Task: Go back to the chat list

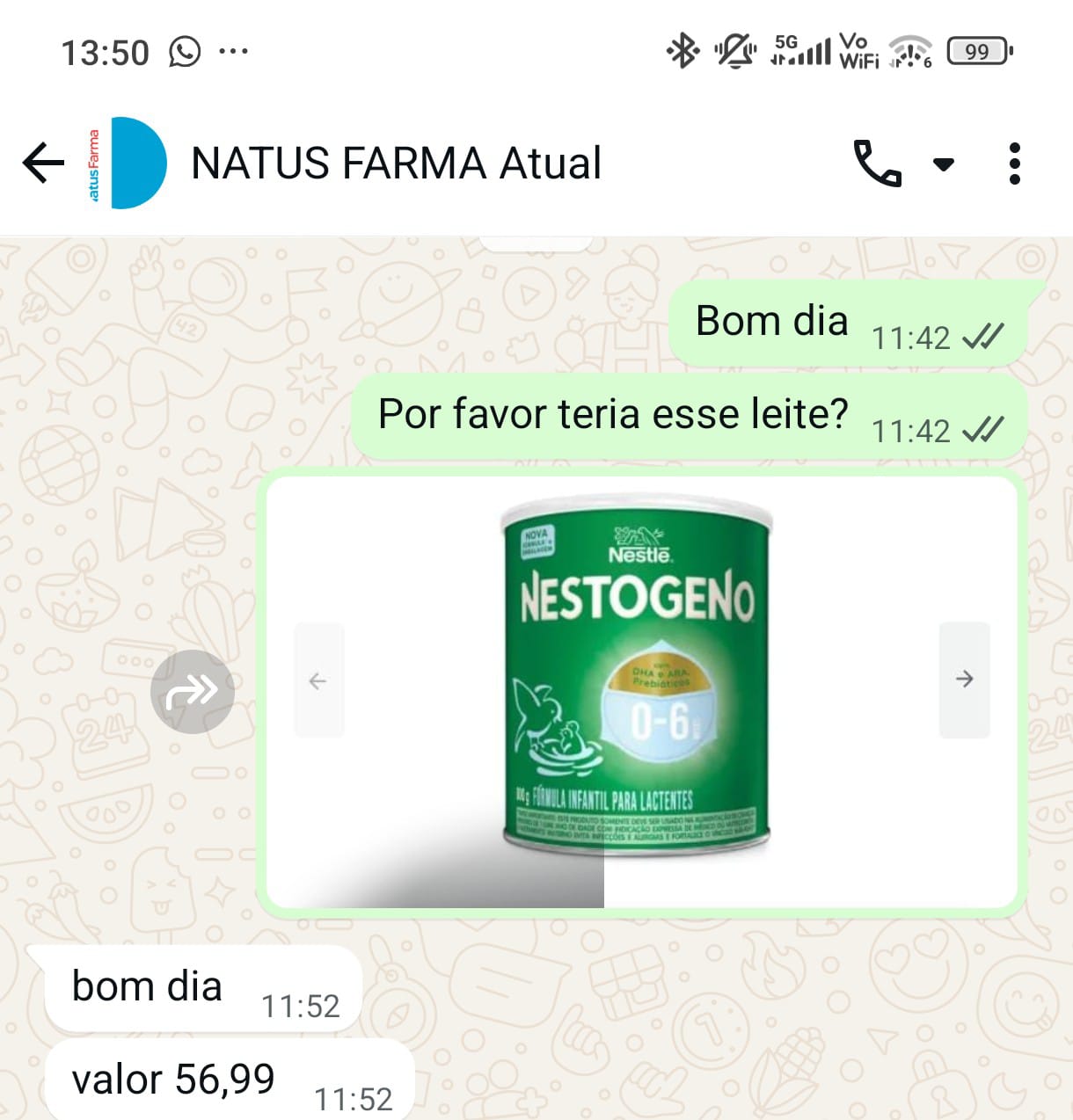Action: click(43, 164)
